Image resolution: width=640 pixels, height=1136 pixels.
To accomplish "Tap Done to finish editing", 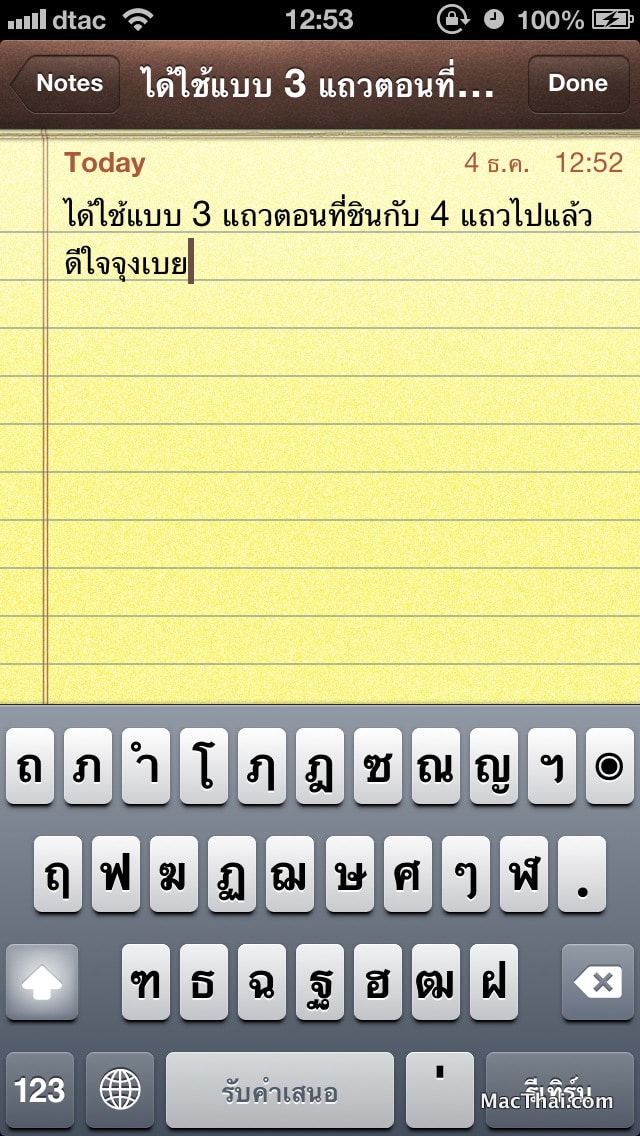I will click(578, 84).
